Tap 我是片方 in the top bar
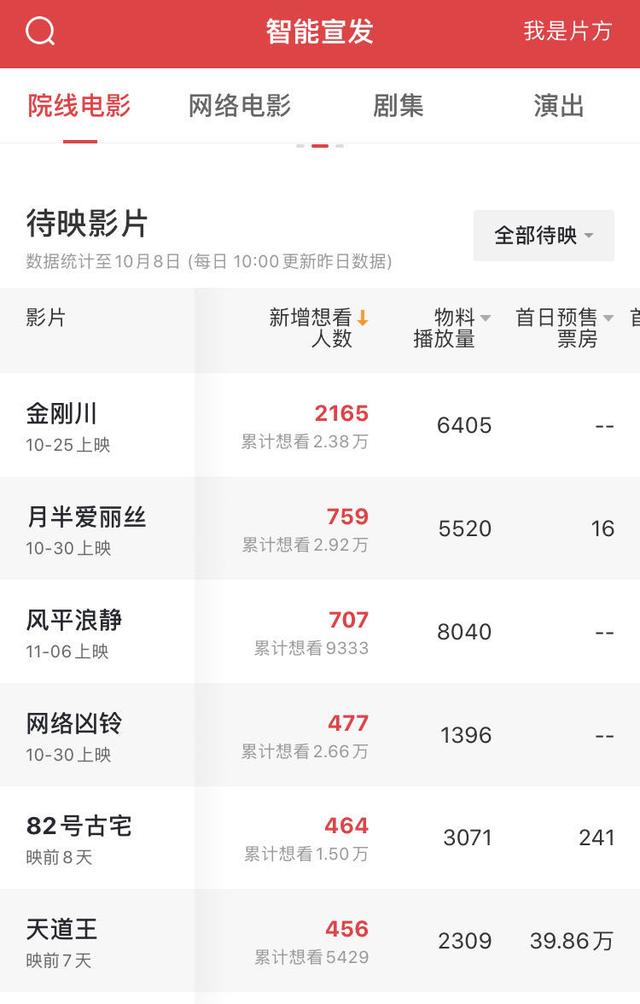The image size is (640, 1004). pyautogui.click(x=567, y=31)
